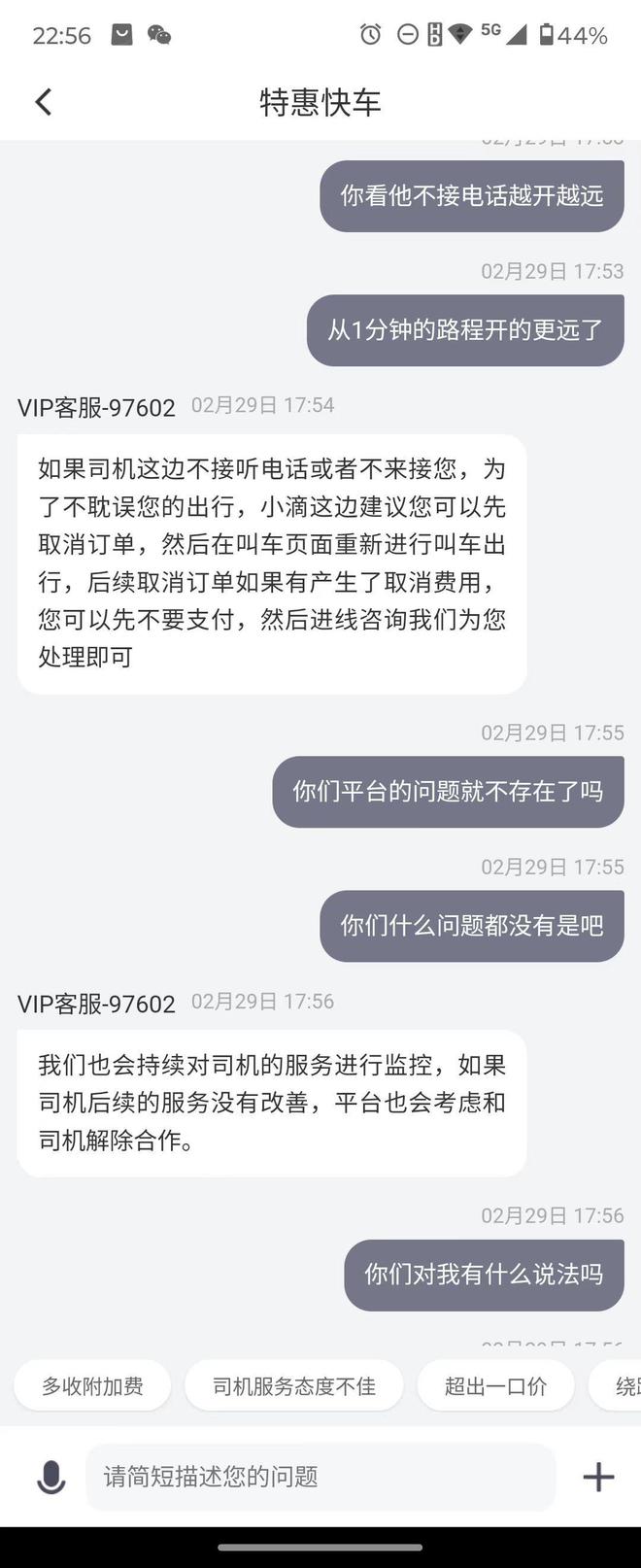Pick the 超出一口价 suggestion chip
Viewport: 641px width, 1568px height.
click(495, 1385)
